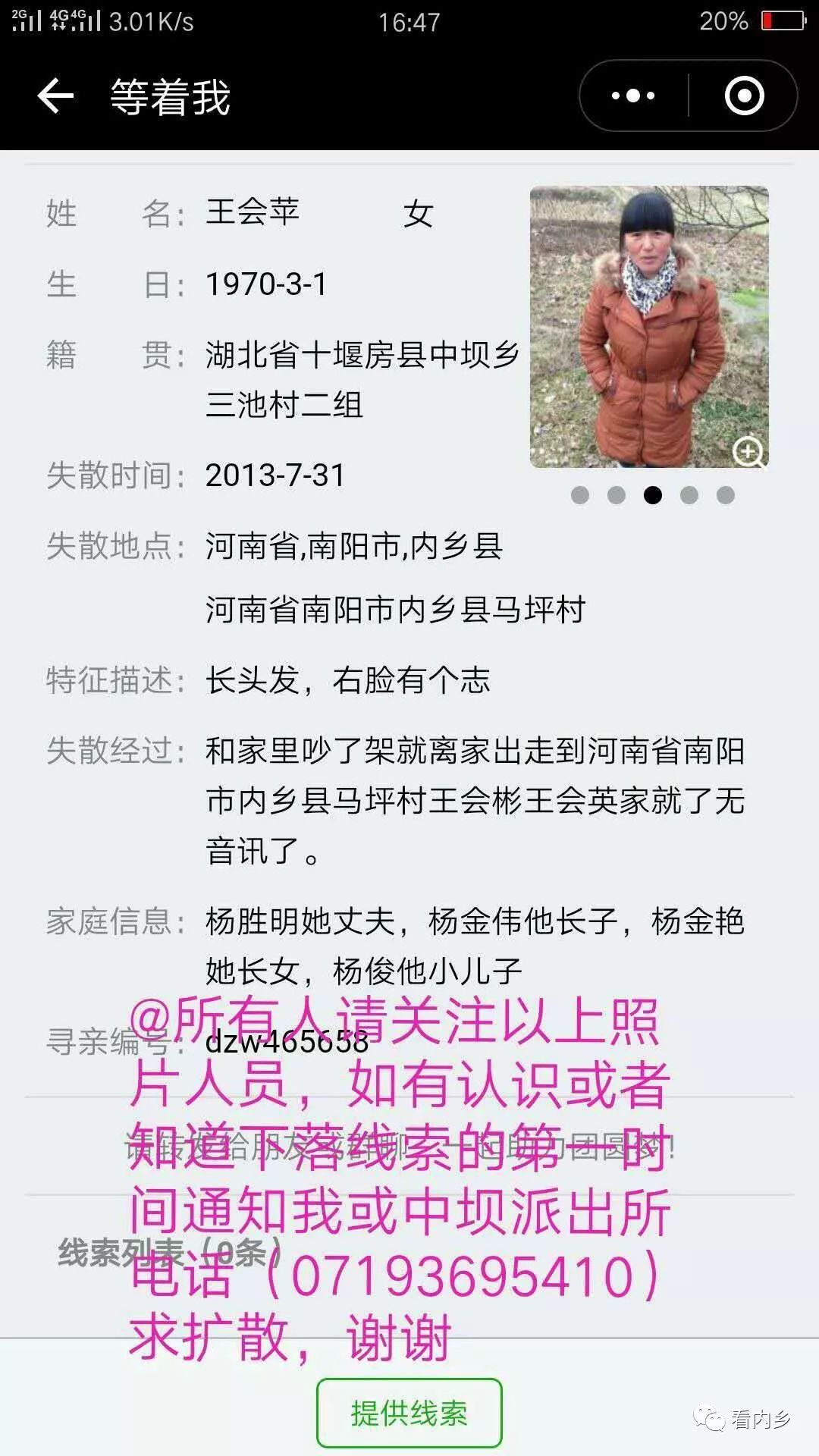Enlarge the photo of 王会苹
The height and width of the screenshot is (1456, 819).
[x=649, y=327]
